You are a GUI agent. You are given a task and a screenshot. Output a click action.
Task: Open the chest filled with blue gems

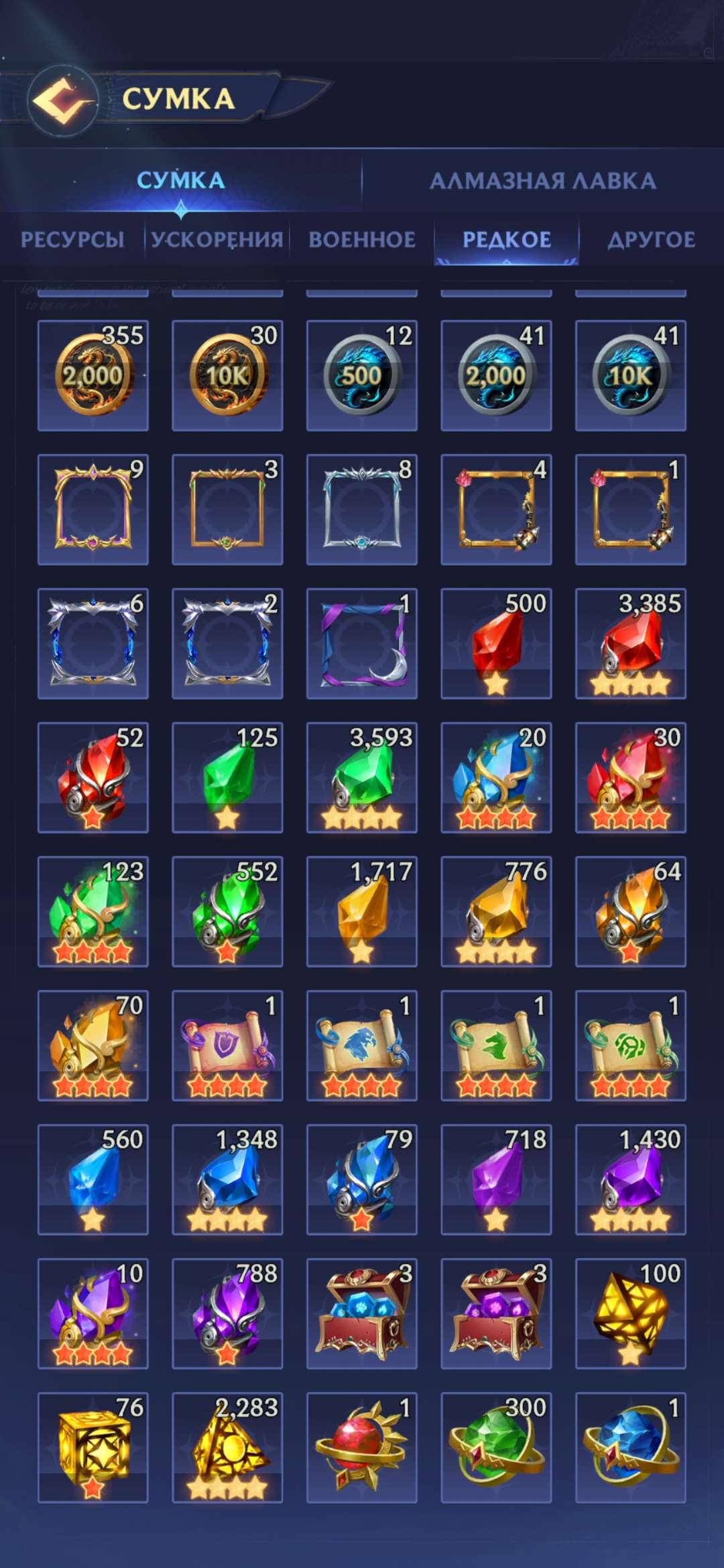(362, 1314)
